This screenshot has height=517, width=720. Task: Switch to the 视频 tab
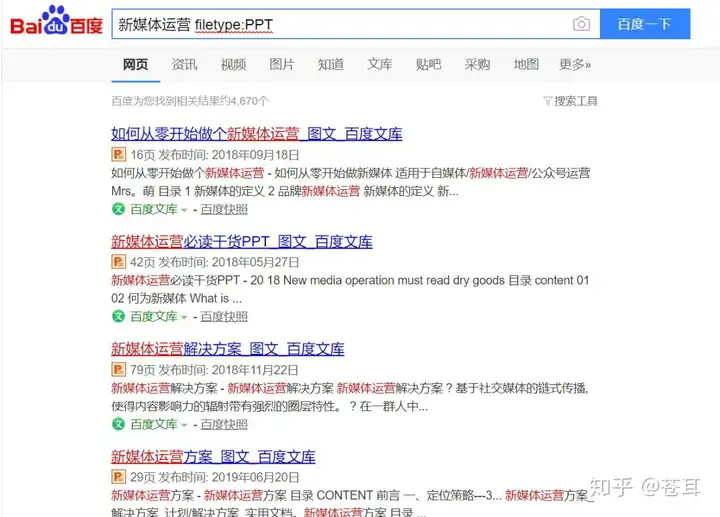coord(233,64)
